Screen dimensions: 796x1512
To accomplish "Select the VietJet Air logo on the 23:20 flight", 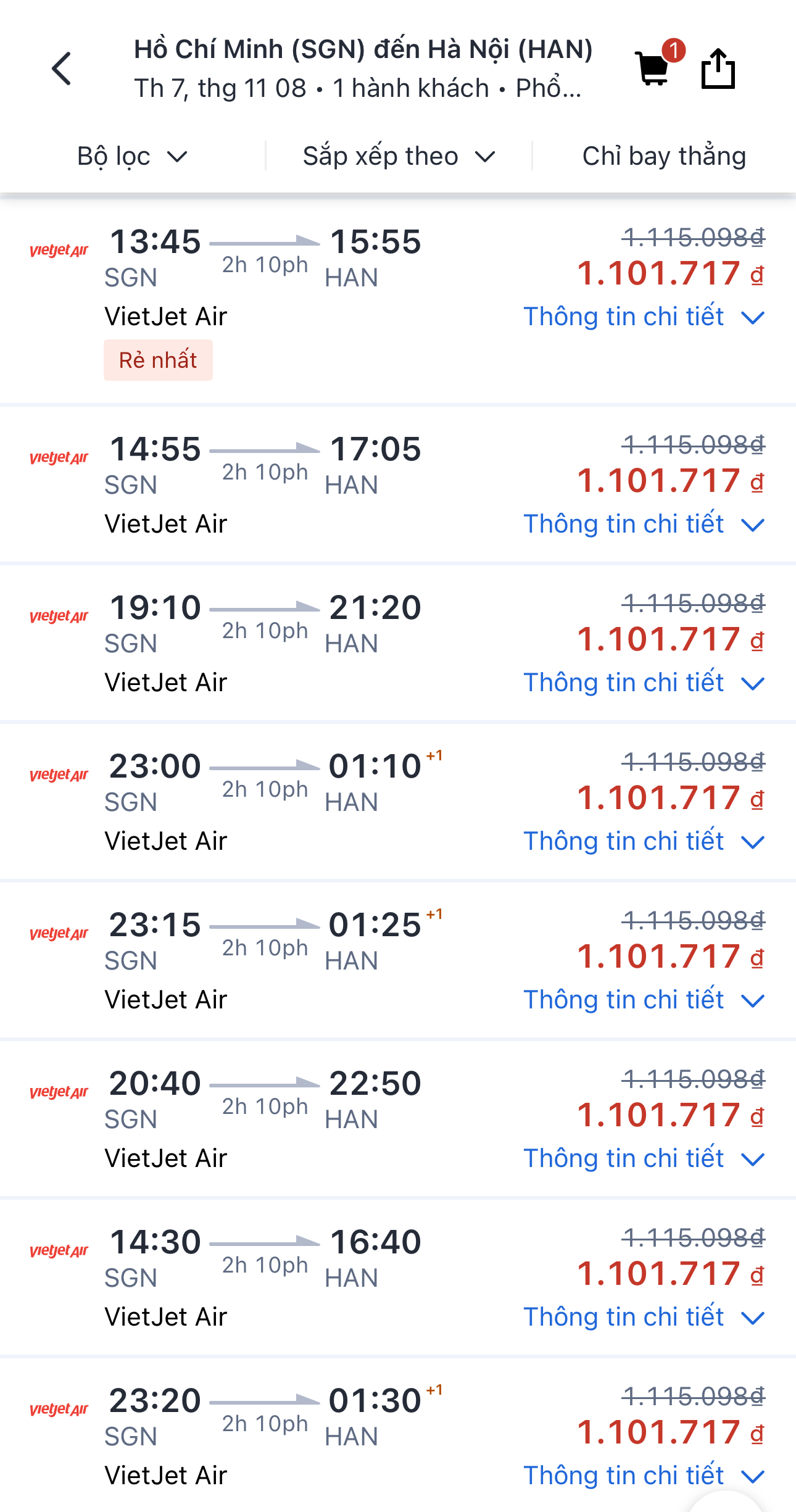I will click(59, 1408).
